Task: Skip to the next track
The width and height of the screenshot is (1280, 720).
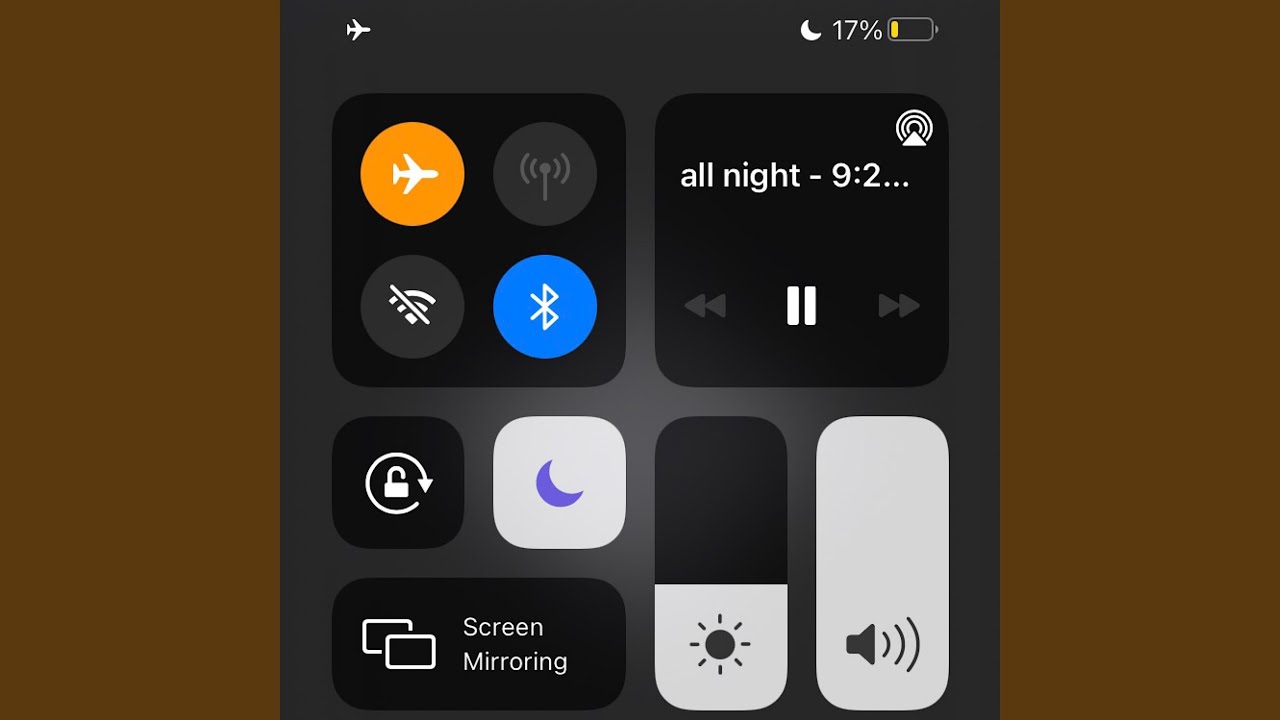Action: click(898, 306)
